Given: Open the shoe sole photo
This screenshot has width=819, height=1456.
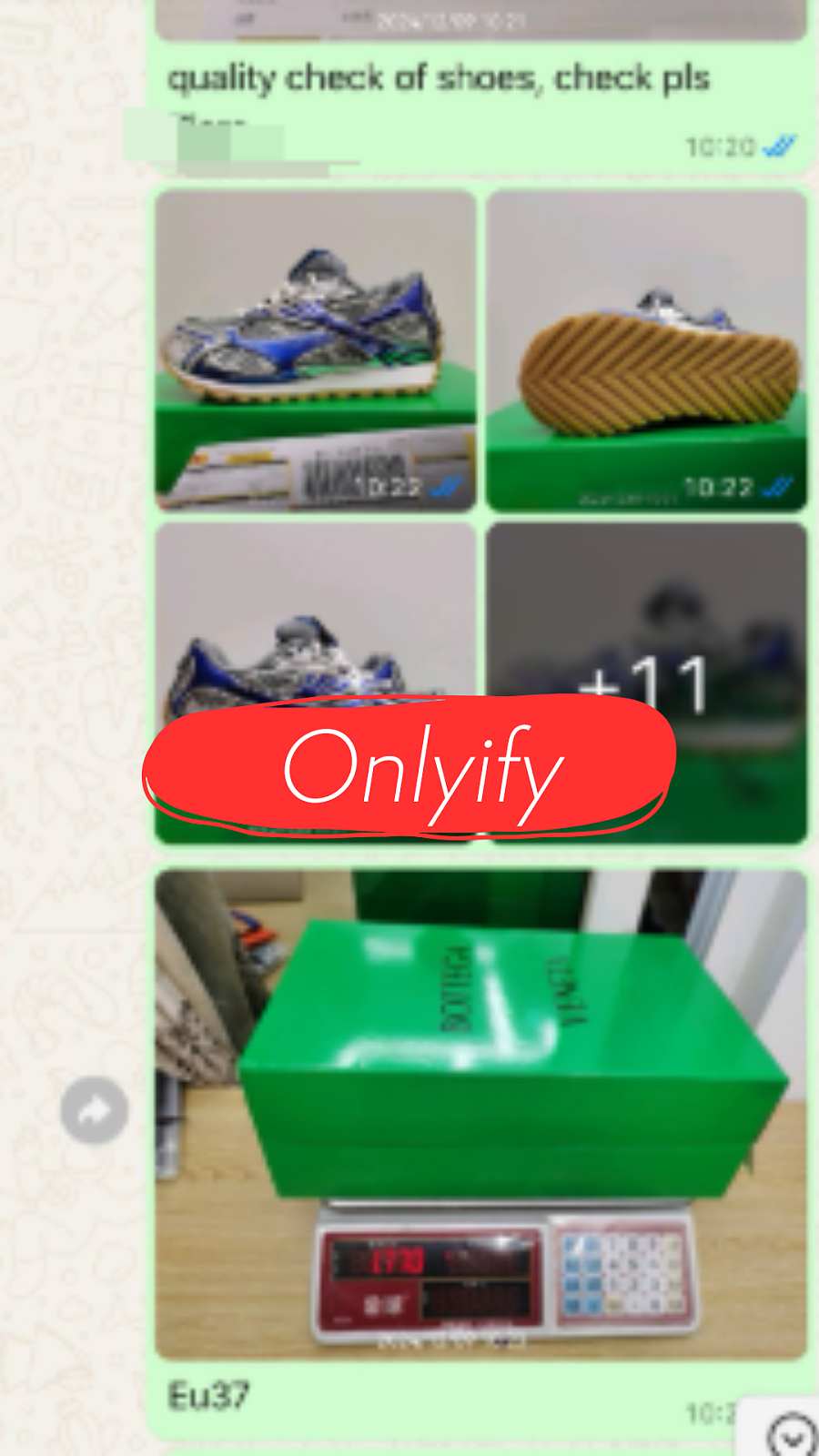Looking at the screenshot, I should point(646,350).
